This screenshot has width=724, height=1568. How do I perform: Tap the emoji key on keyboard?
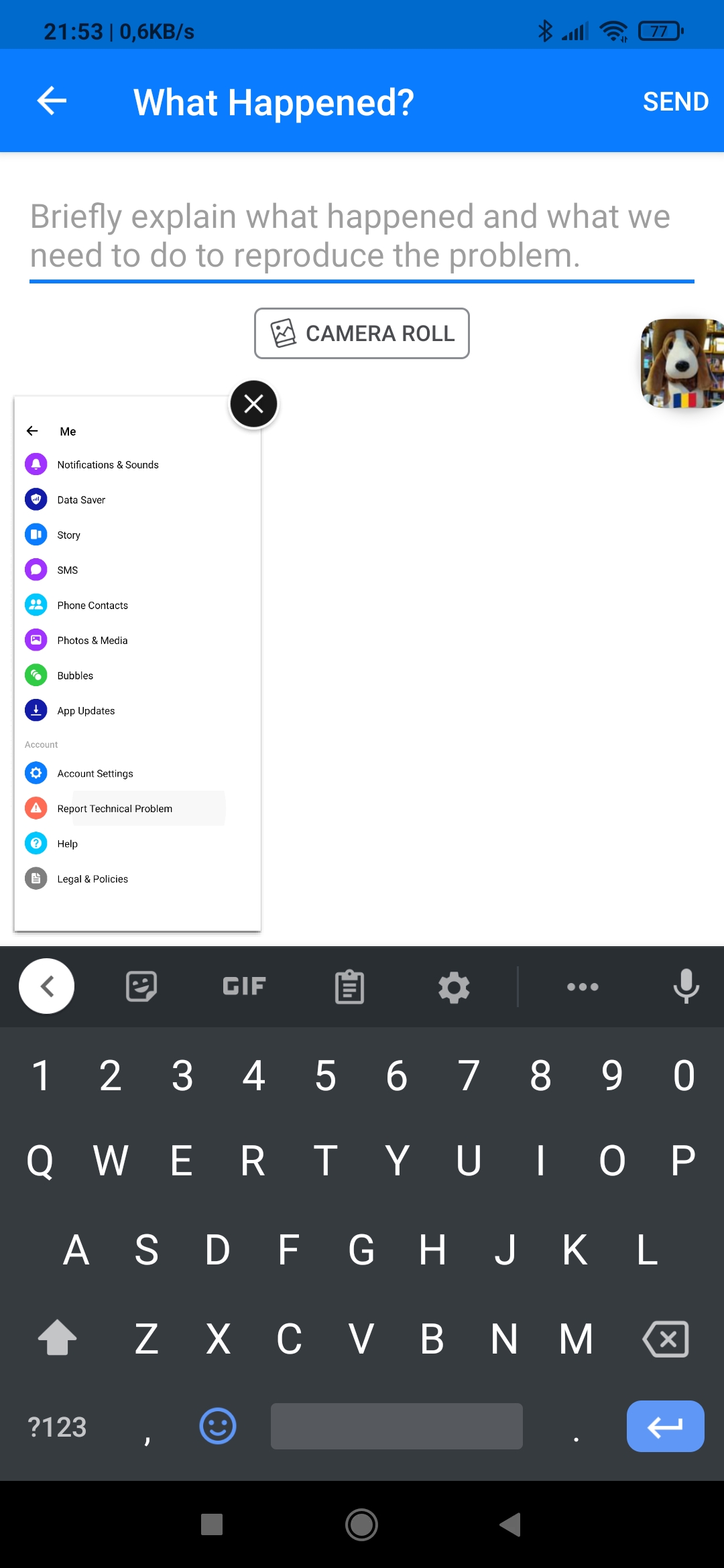pyautogui.click(x=218, y=1426)
